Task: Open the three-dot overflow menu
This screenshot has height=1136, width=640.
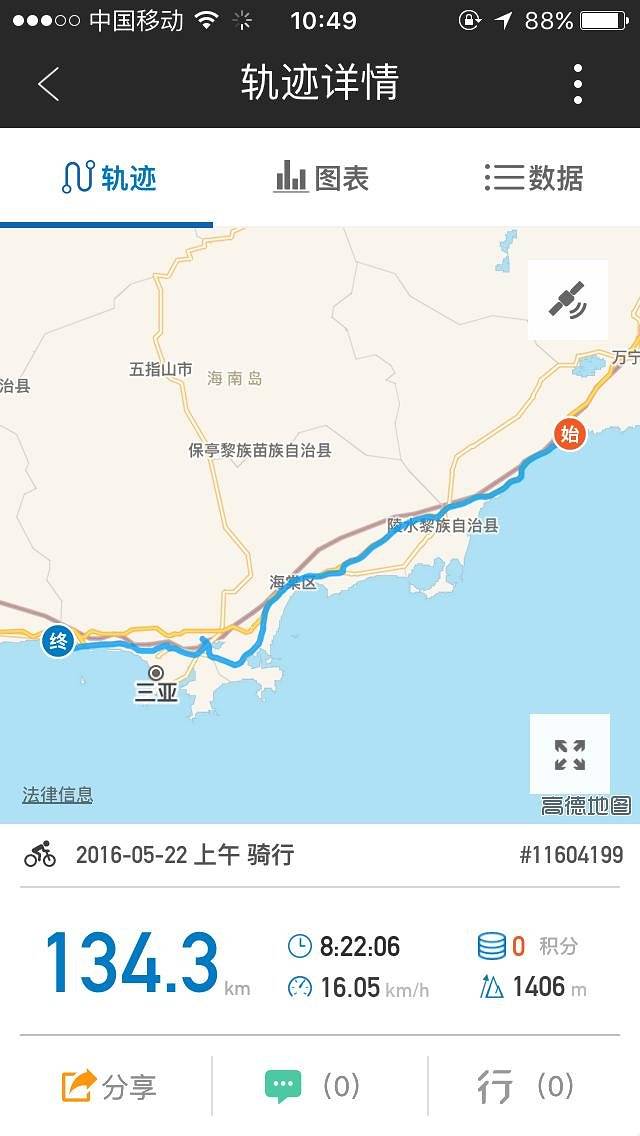Action: (578, 84)
